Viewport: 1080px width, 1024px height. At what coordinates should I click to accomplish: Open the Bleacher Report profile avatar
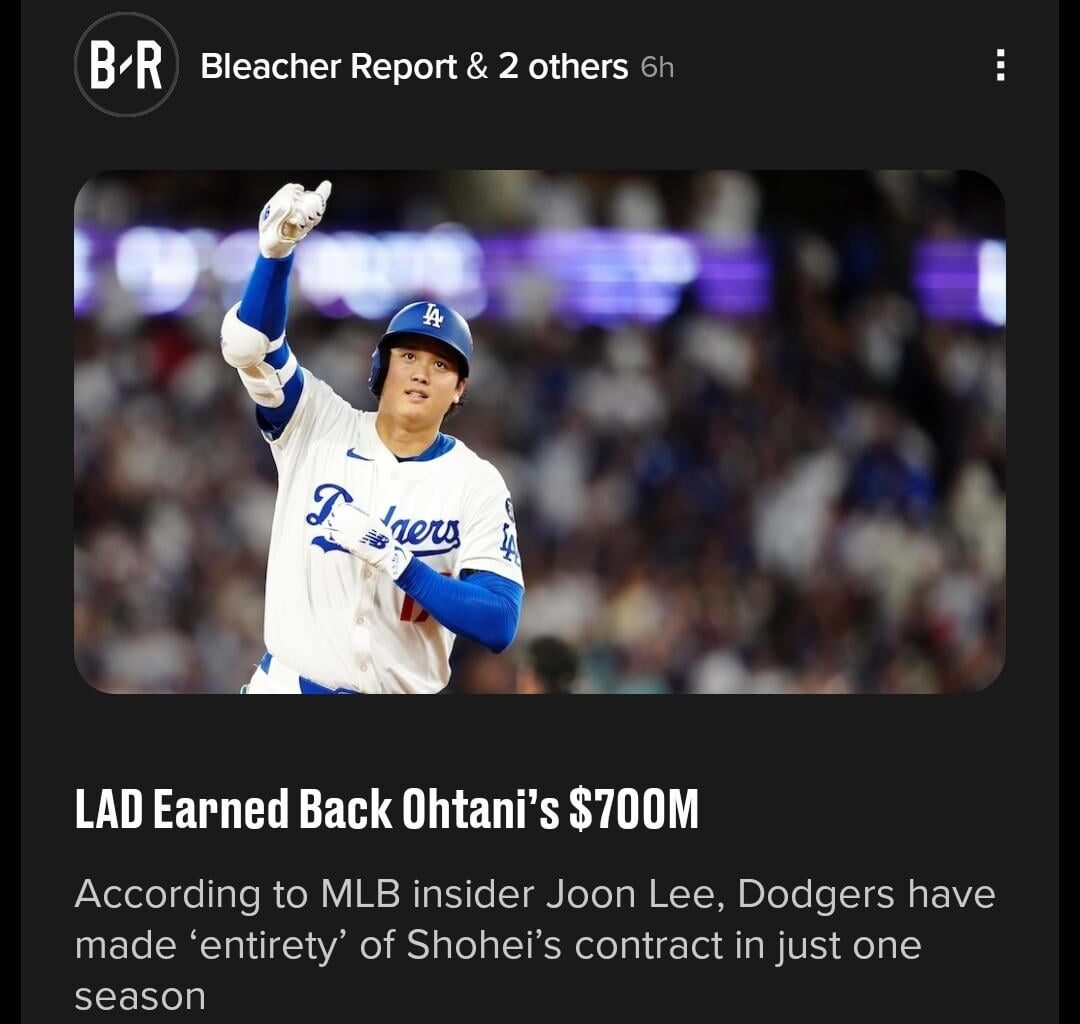[x=126, y=65]
